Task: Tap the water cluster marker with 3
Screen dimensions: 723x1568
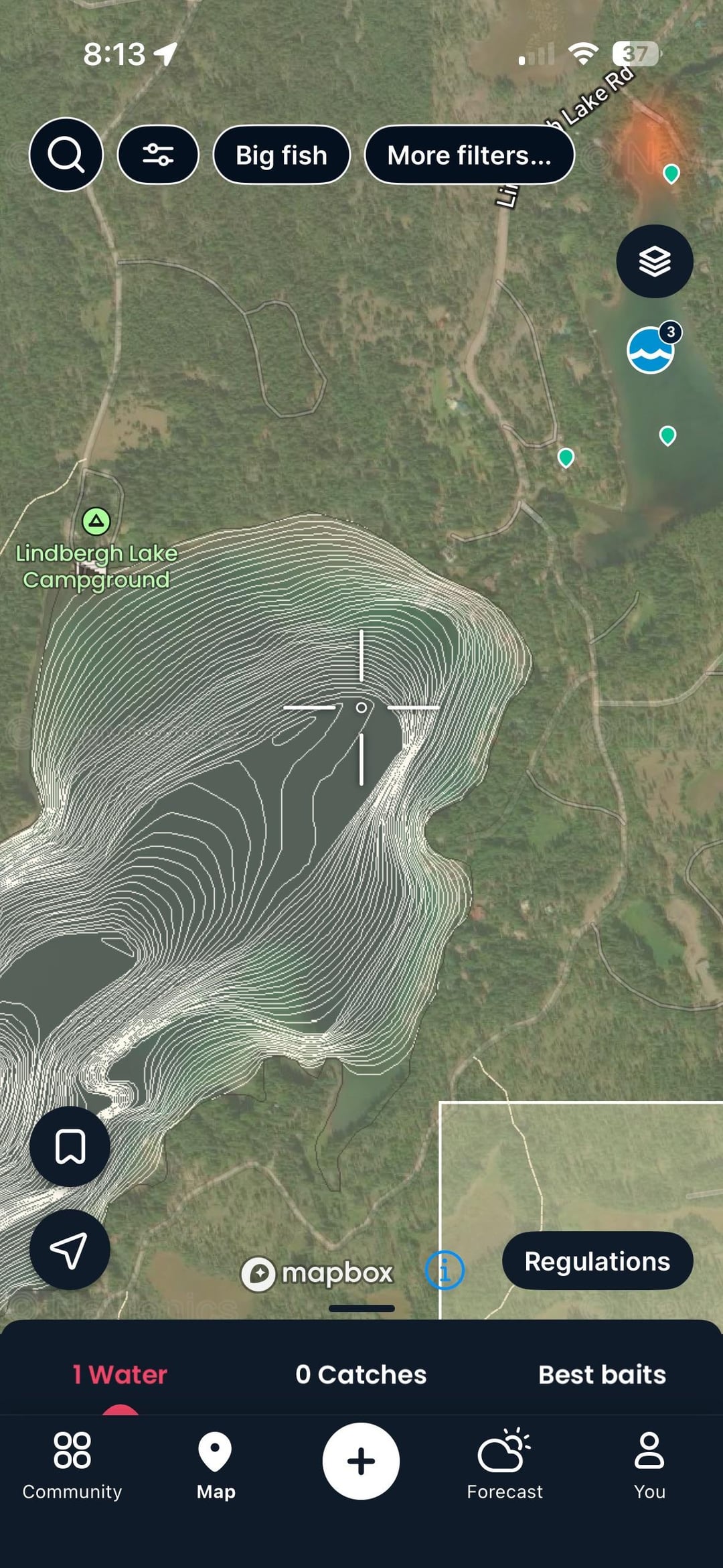Action: coord(651,350)
